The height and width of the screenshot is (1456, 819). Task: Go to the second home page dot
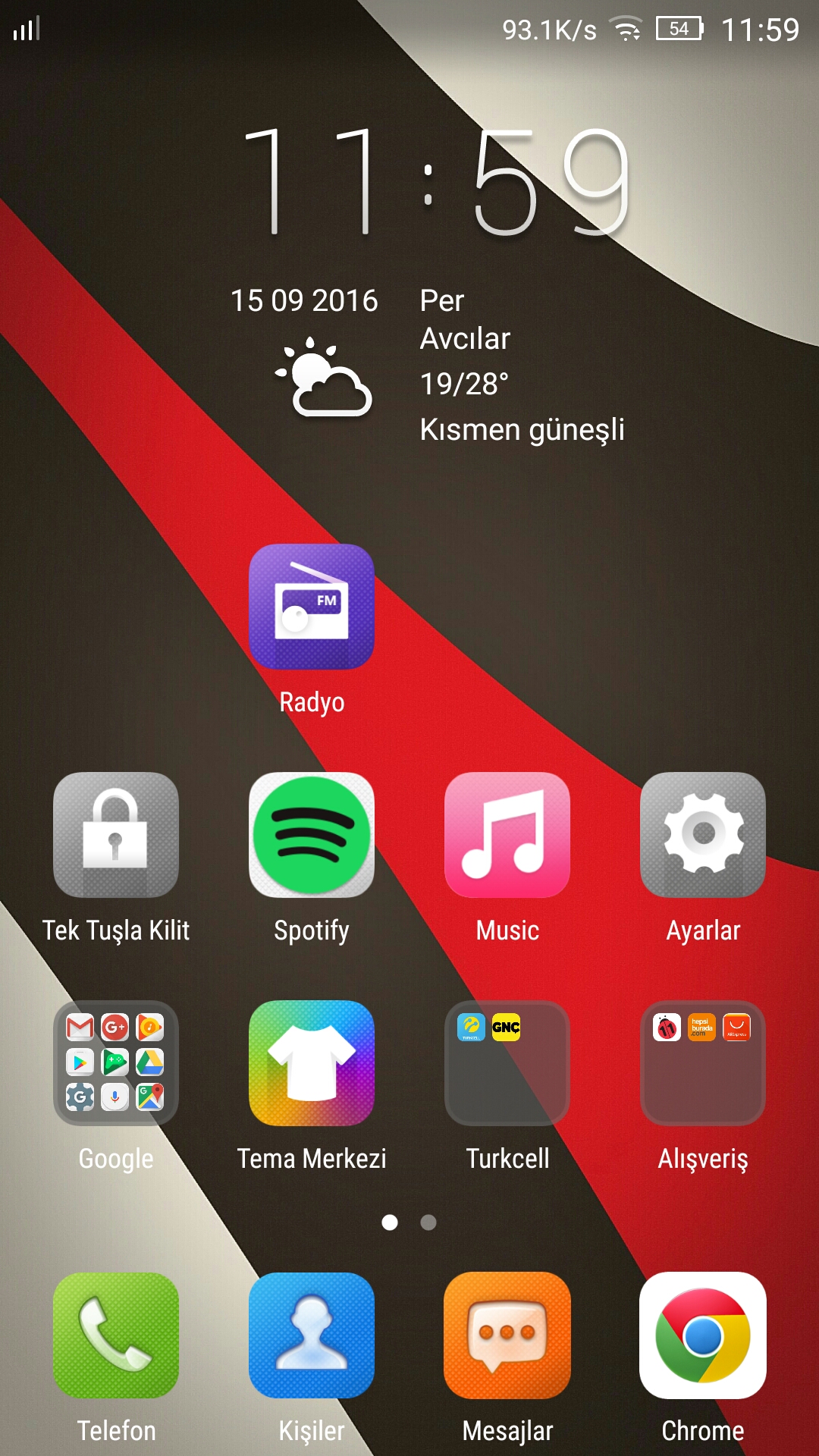point(428,1222)
